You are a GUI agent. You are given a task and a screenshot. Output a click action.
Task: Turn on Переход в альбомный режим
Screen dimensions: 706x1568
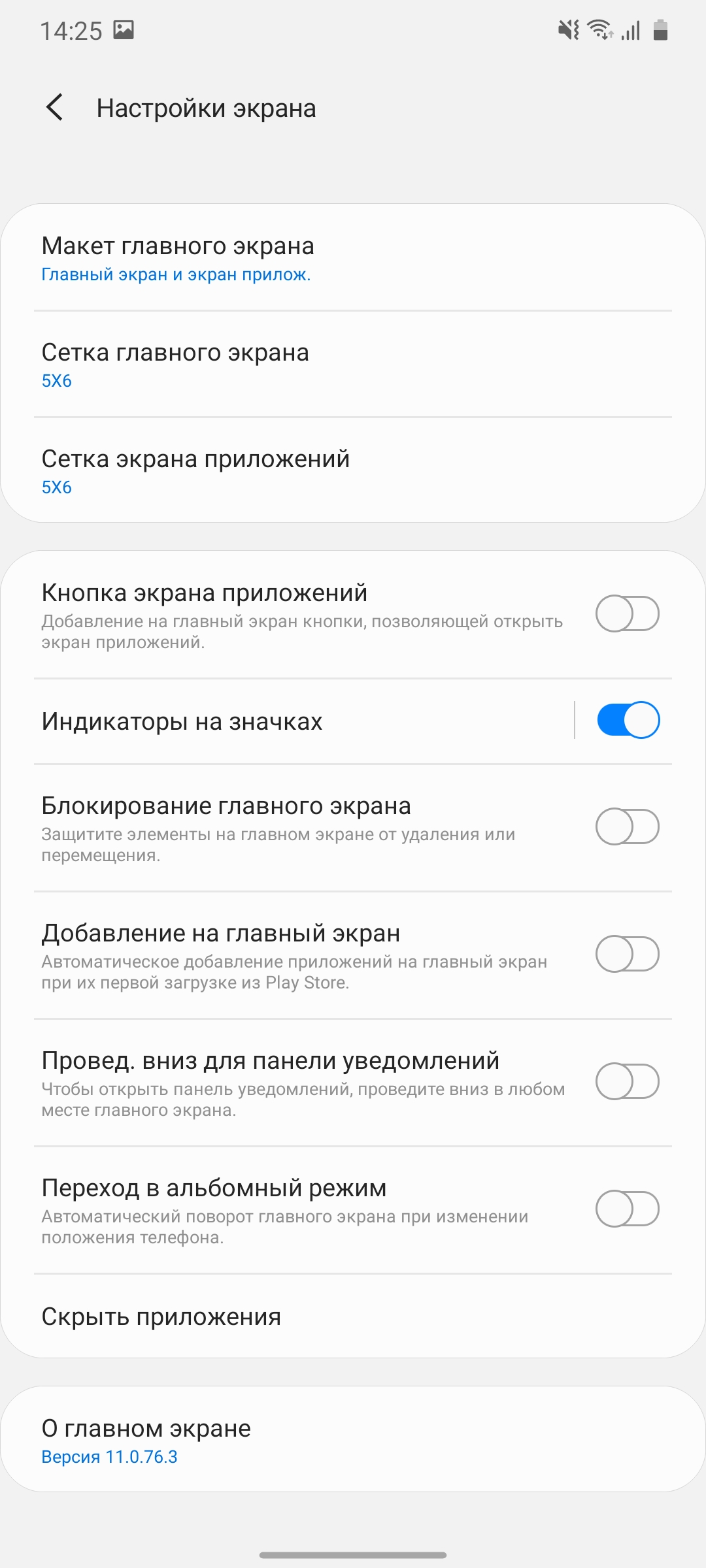(627, 1209)
